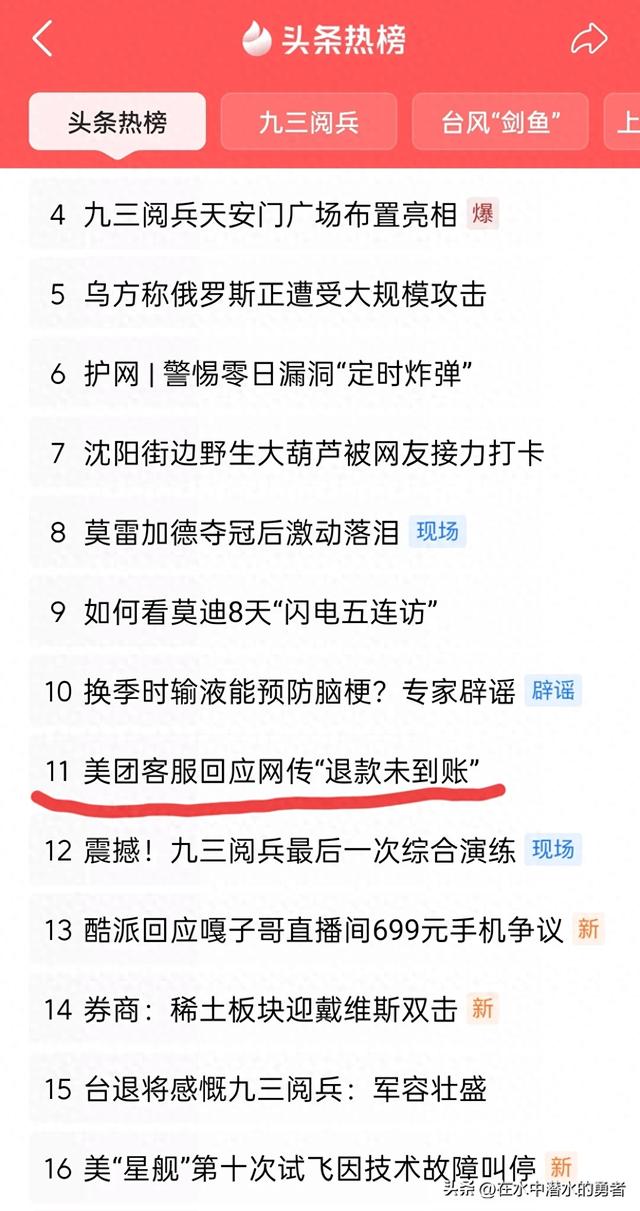View 九三阅兵最后一次综合演练 story

[299, 850]
